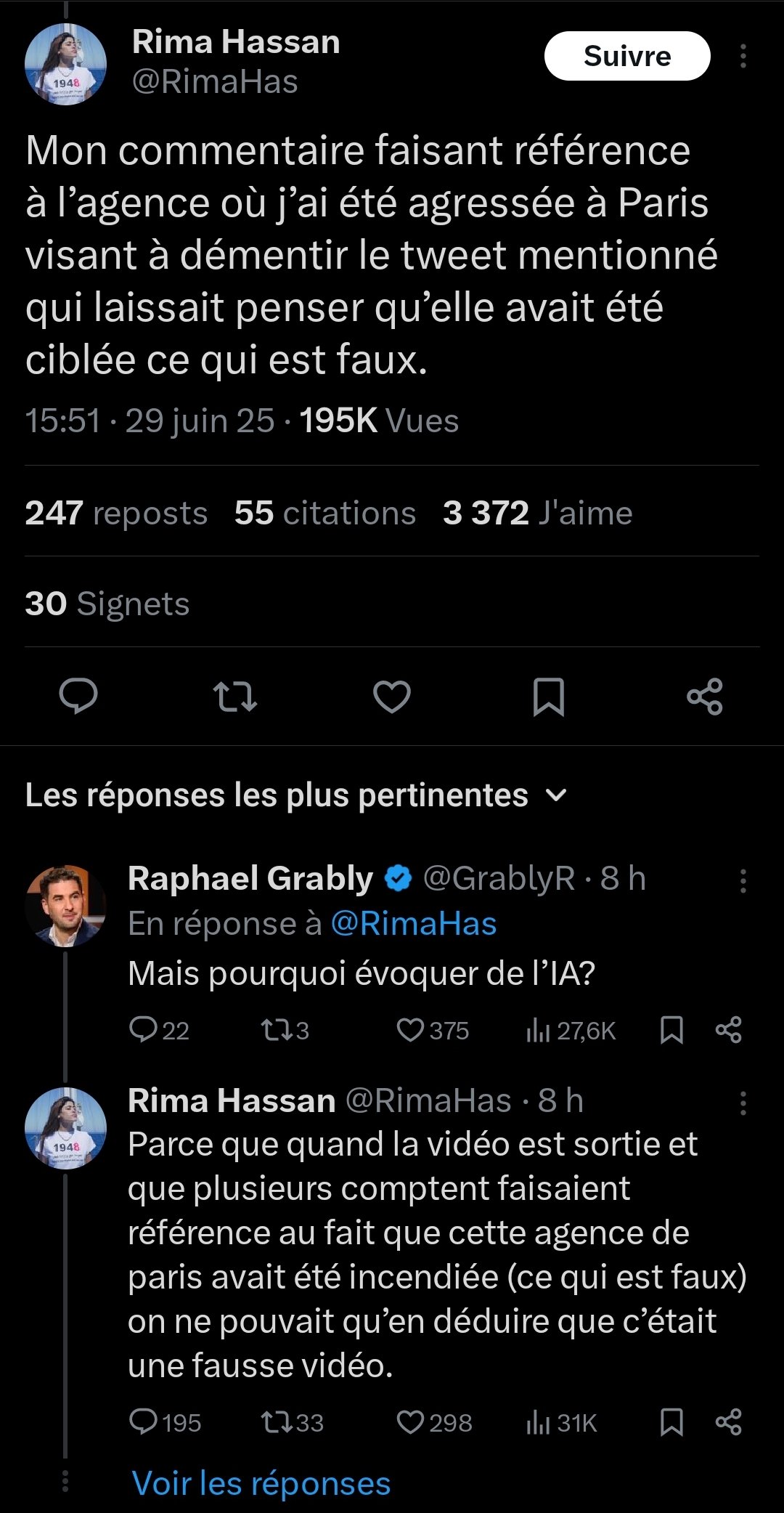Share the main tweet
Viewport: 784px width, 1513px height.
704,696
